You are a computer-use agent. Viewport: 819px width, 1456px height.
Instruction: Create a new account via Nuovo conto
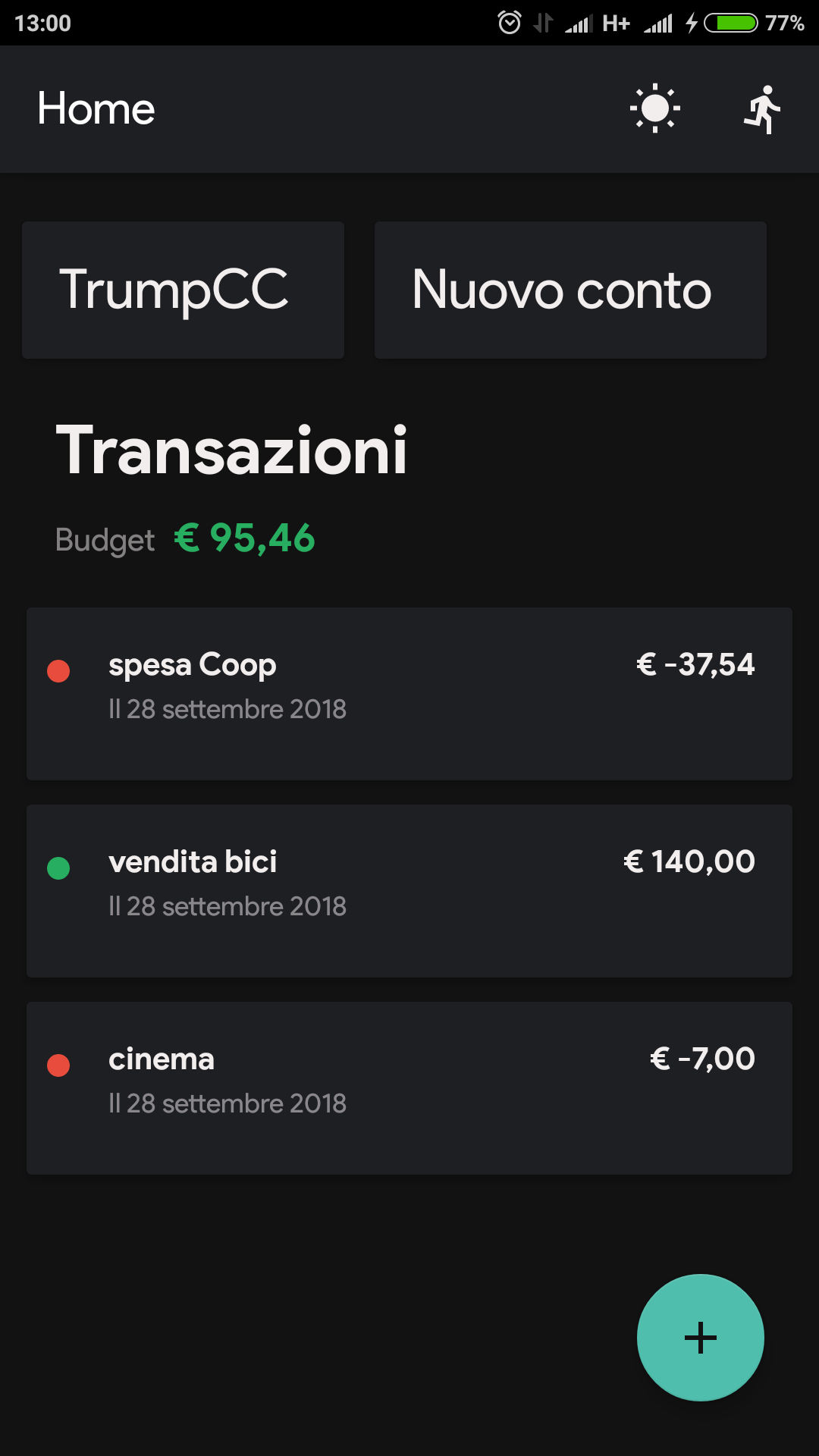point(570,290)
